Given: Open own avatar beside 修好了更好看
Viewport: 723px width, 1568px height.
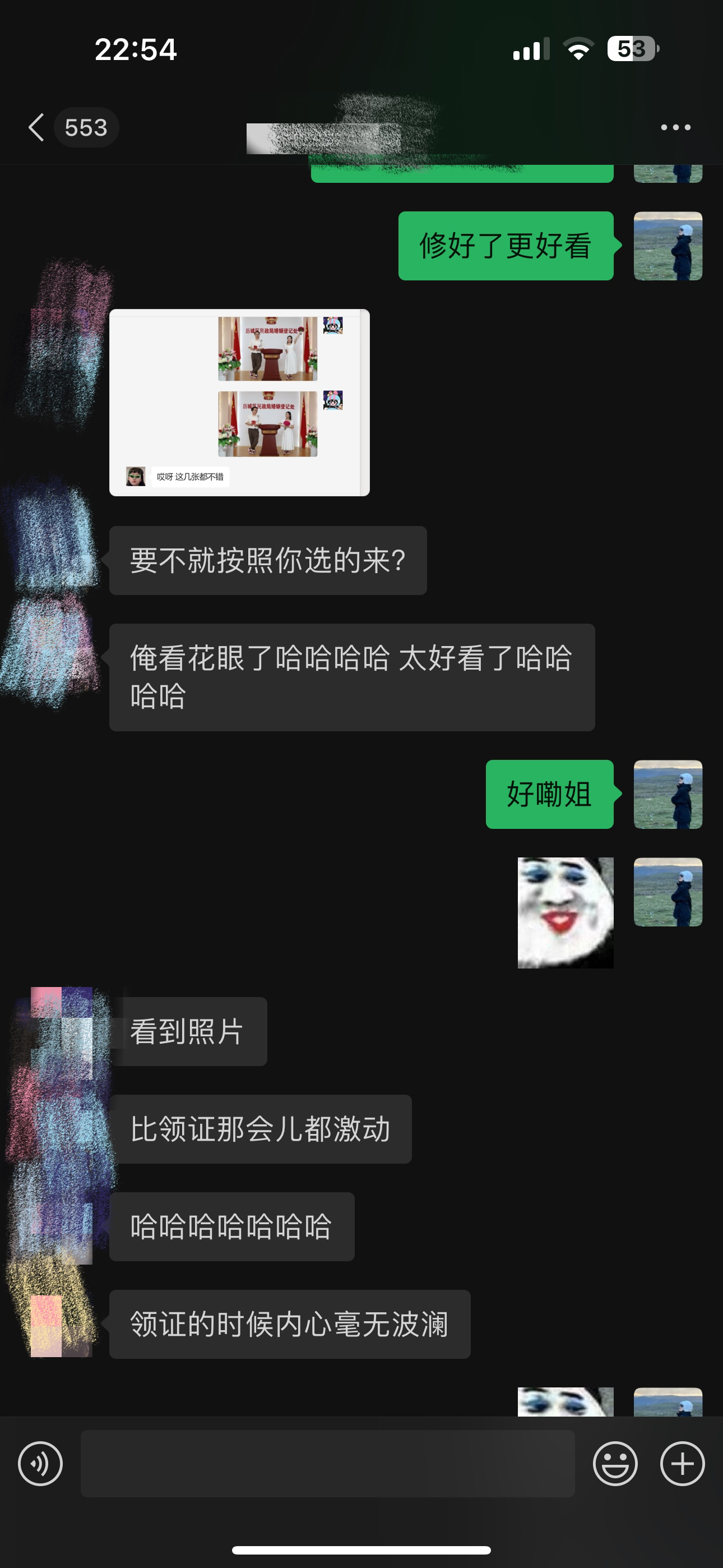Looking at the screenshot, I should click(668, 246).
